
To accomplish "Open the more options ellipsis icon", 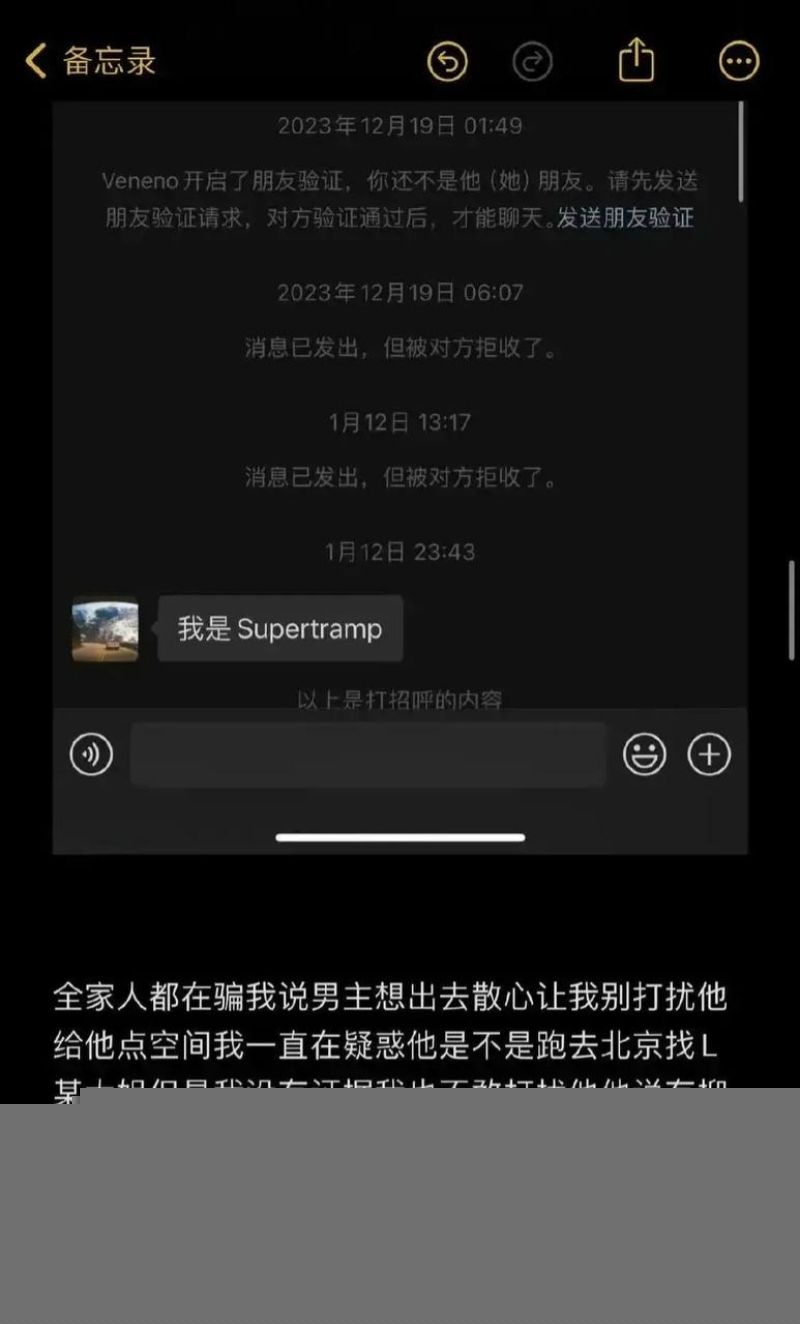I will point(738,61).
